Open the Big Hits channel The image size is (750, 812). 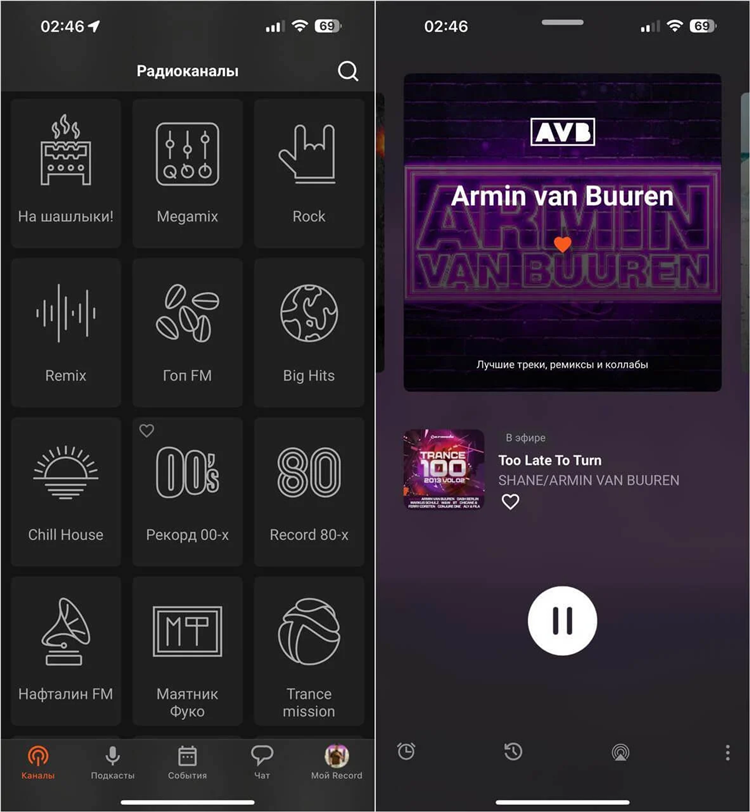coord(308,332)
